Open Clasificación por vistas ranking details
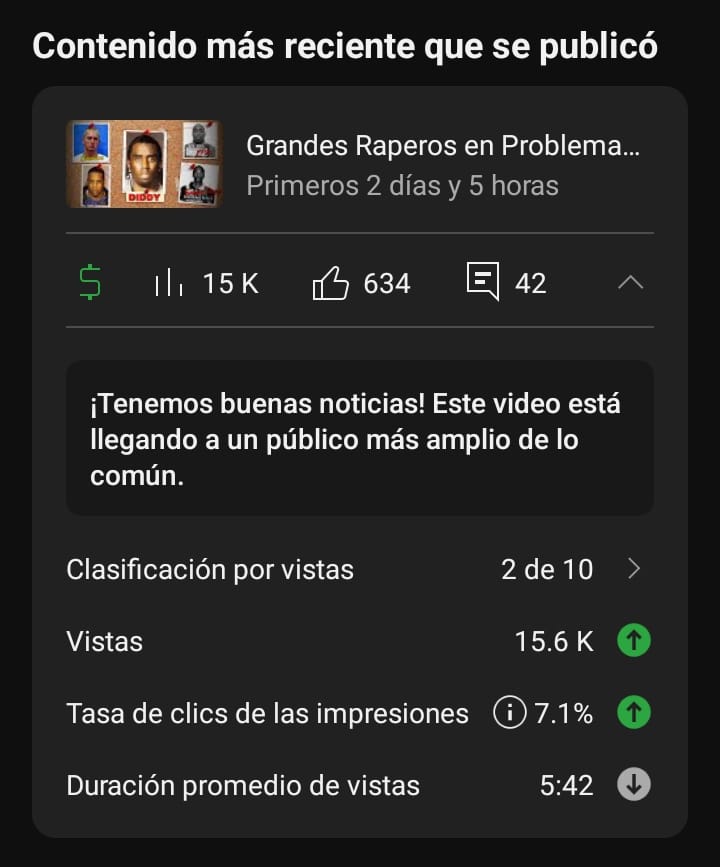The image size is (720, 867). point(633,569)
